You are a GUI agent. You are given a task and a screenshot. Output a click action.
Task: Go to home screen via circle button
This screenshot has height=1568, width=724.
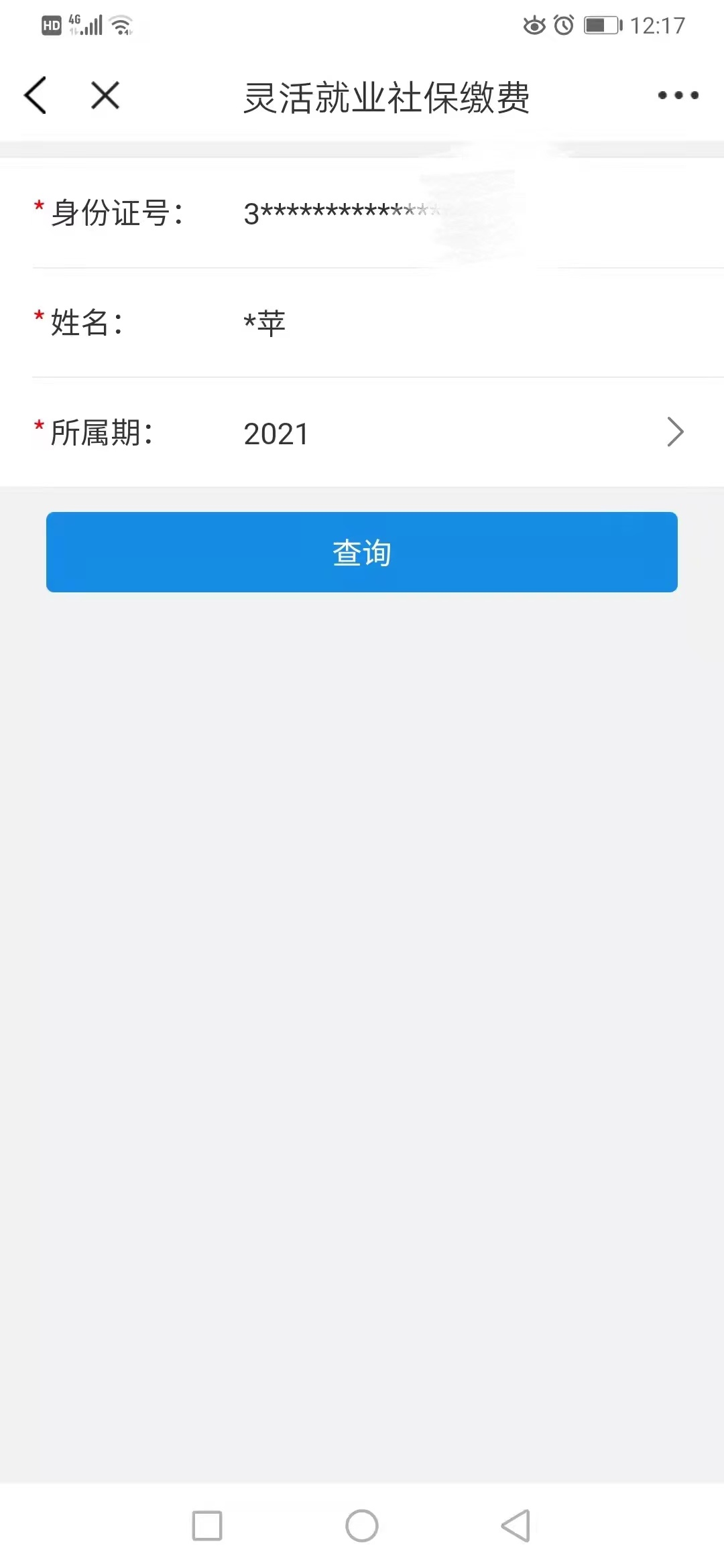(362, 1526)
